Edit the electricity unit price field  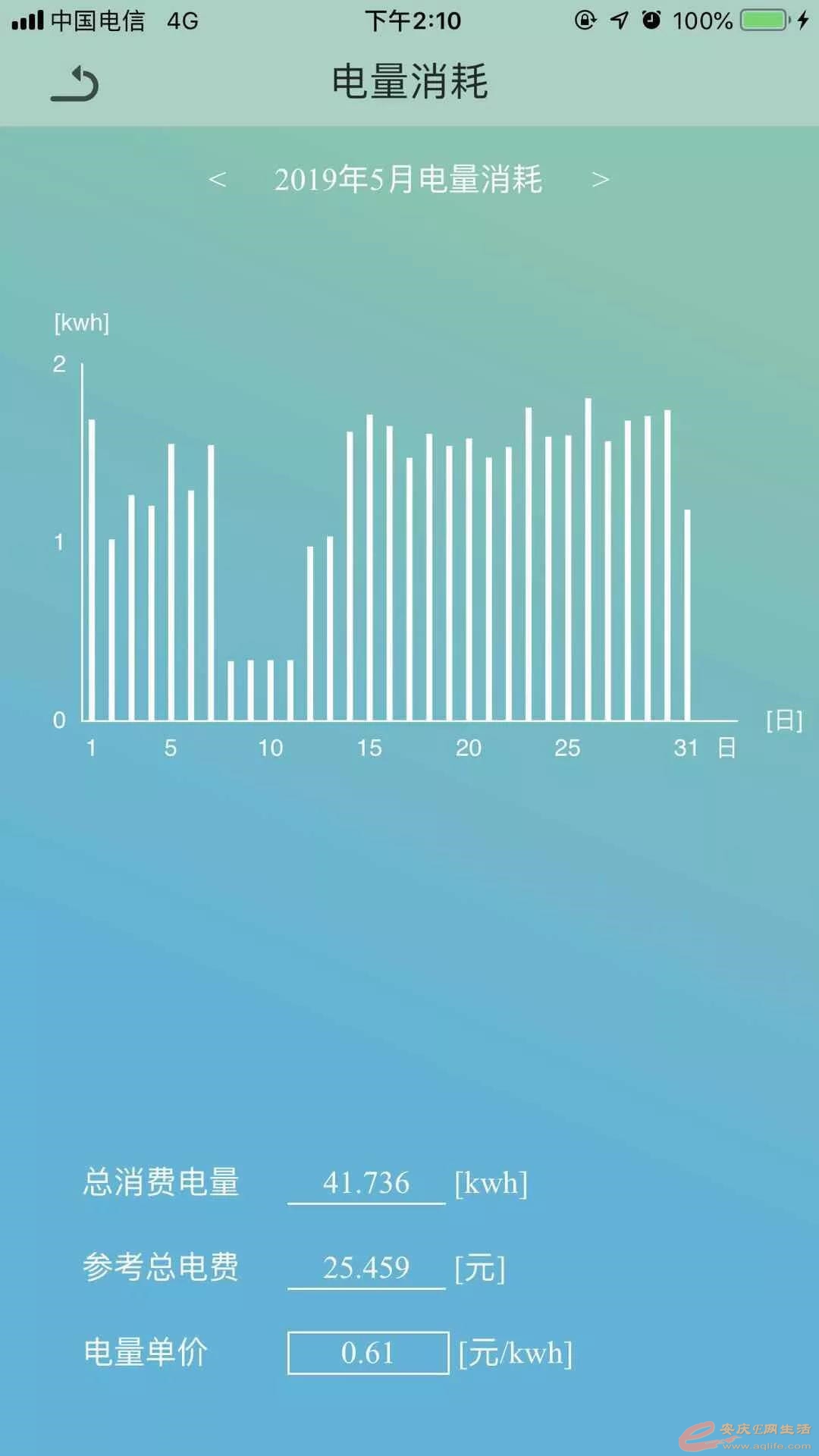coord(369,1353)
